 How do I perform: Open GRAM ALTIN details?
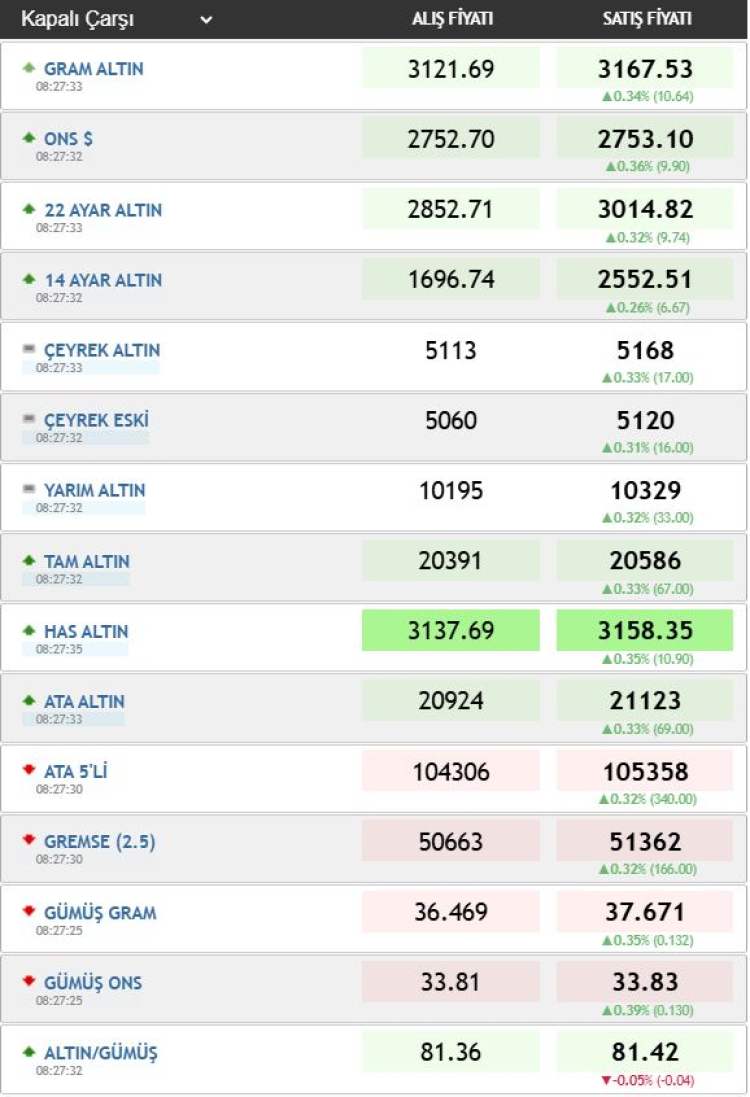(x=93, y=69)
